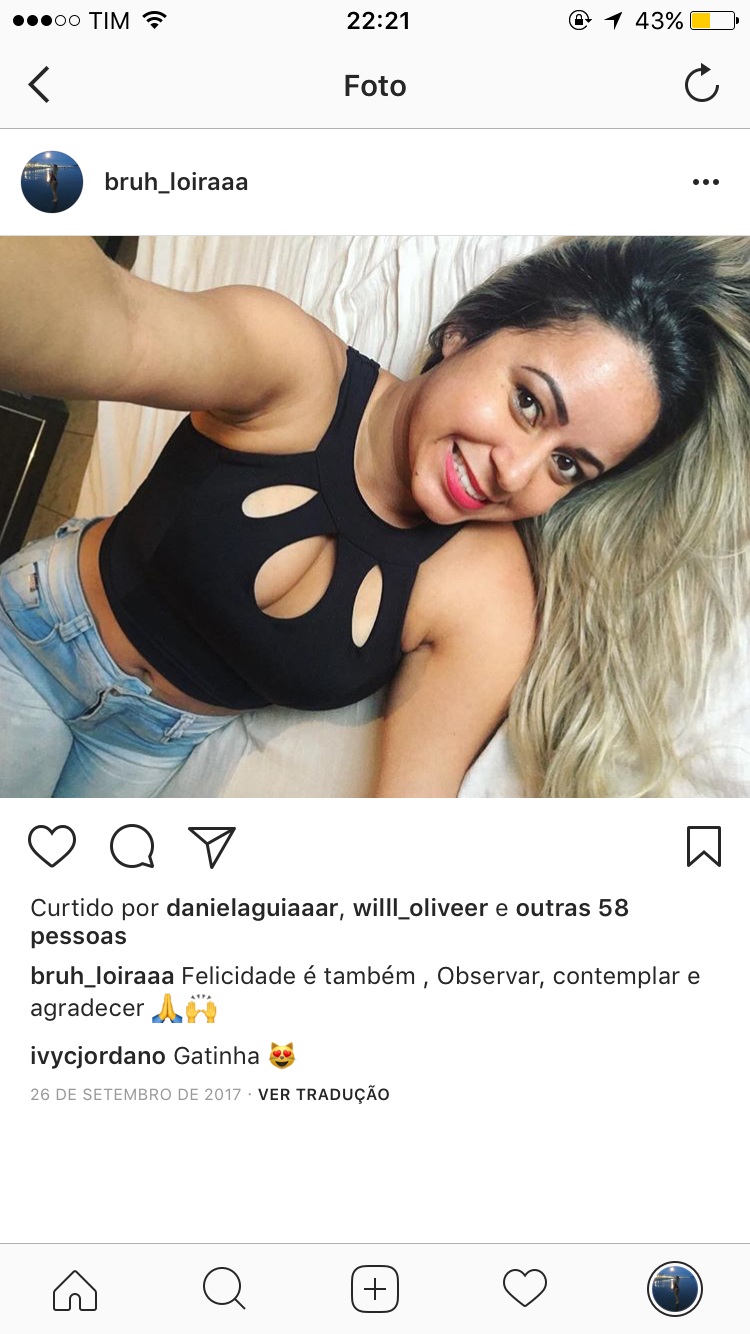This screenshot has width=750, height=1334.
Task: Switch to the Home tab
Action: [75, 1289]
